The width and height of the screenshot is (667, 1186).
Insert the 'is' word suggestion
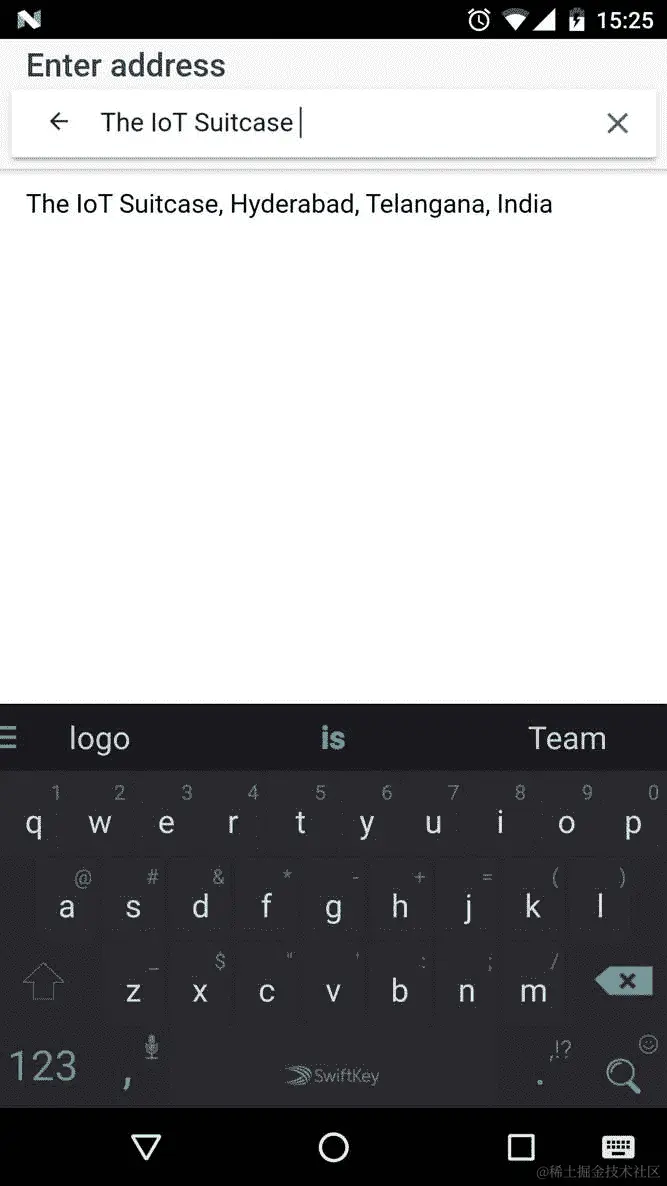[333, 738]
